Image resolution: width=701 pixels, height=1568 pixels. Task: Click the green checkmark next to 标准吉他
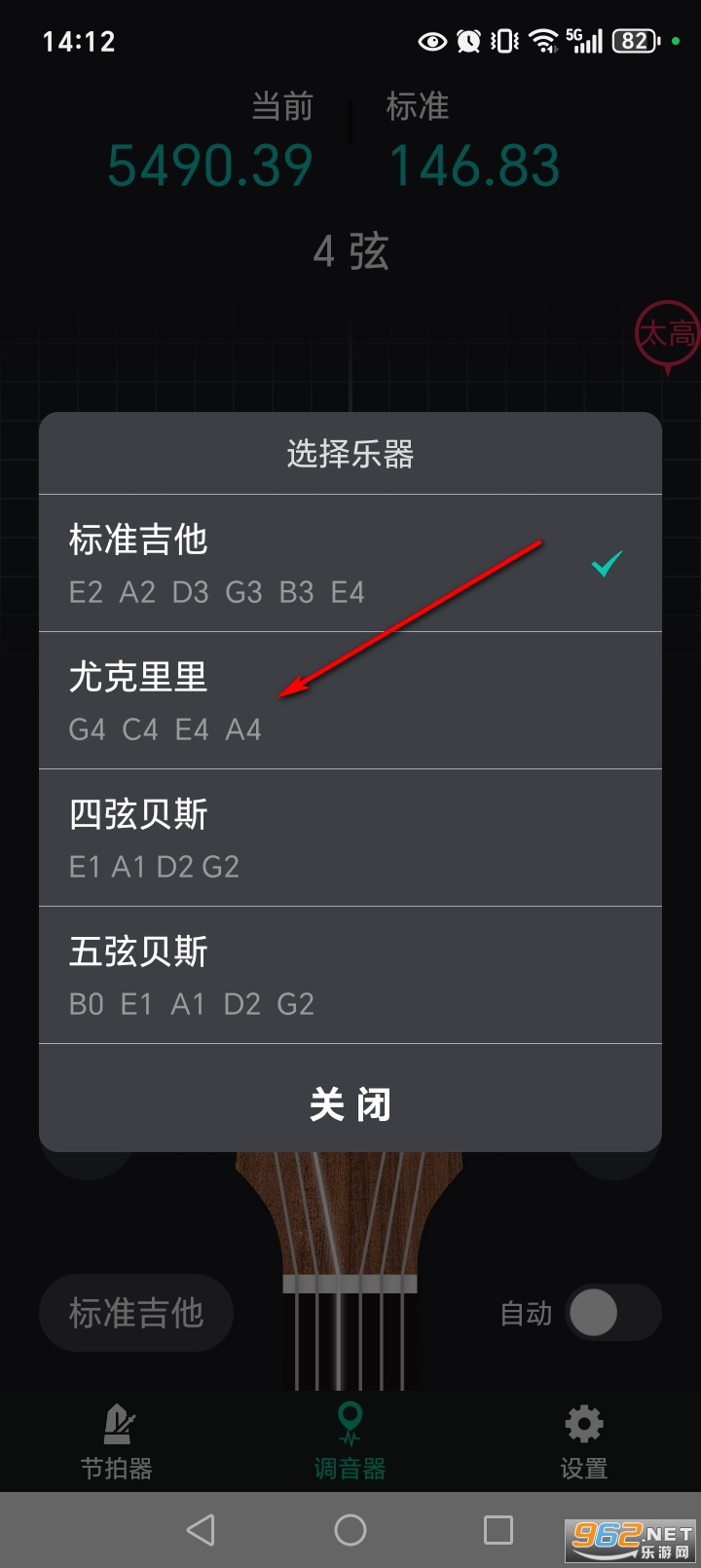click(x=606, y=563)
